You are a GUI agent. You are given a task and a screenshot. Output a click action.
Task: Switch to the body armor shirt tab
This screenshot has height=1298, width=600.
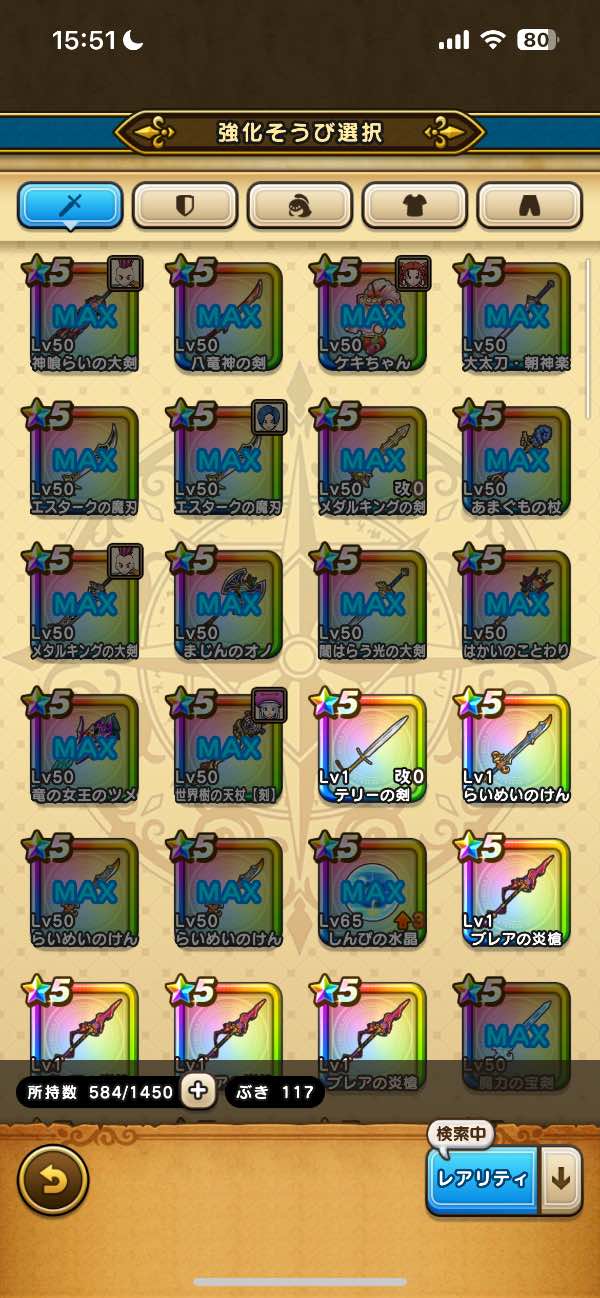(x=415, y=206)
